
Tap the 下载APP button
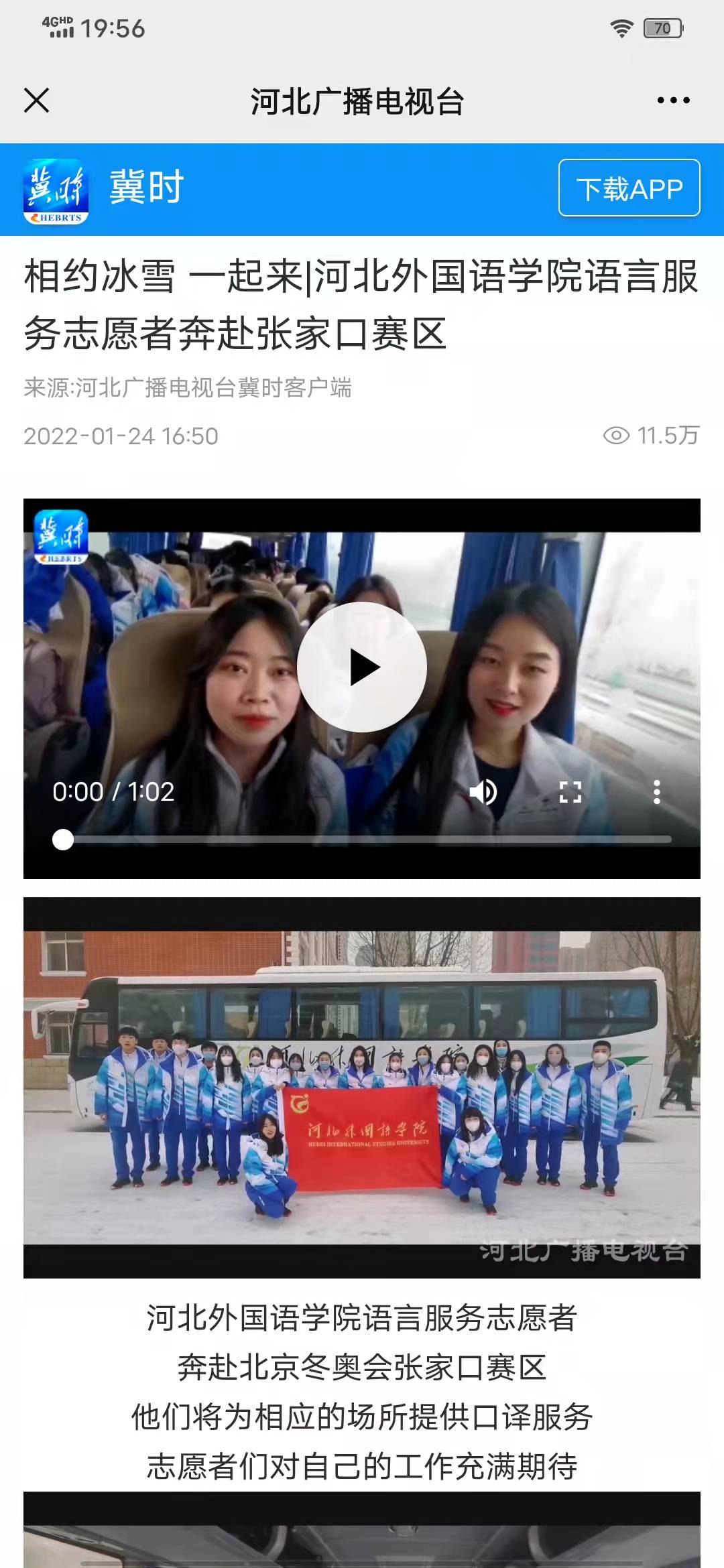pos(629,188)
